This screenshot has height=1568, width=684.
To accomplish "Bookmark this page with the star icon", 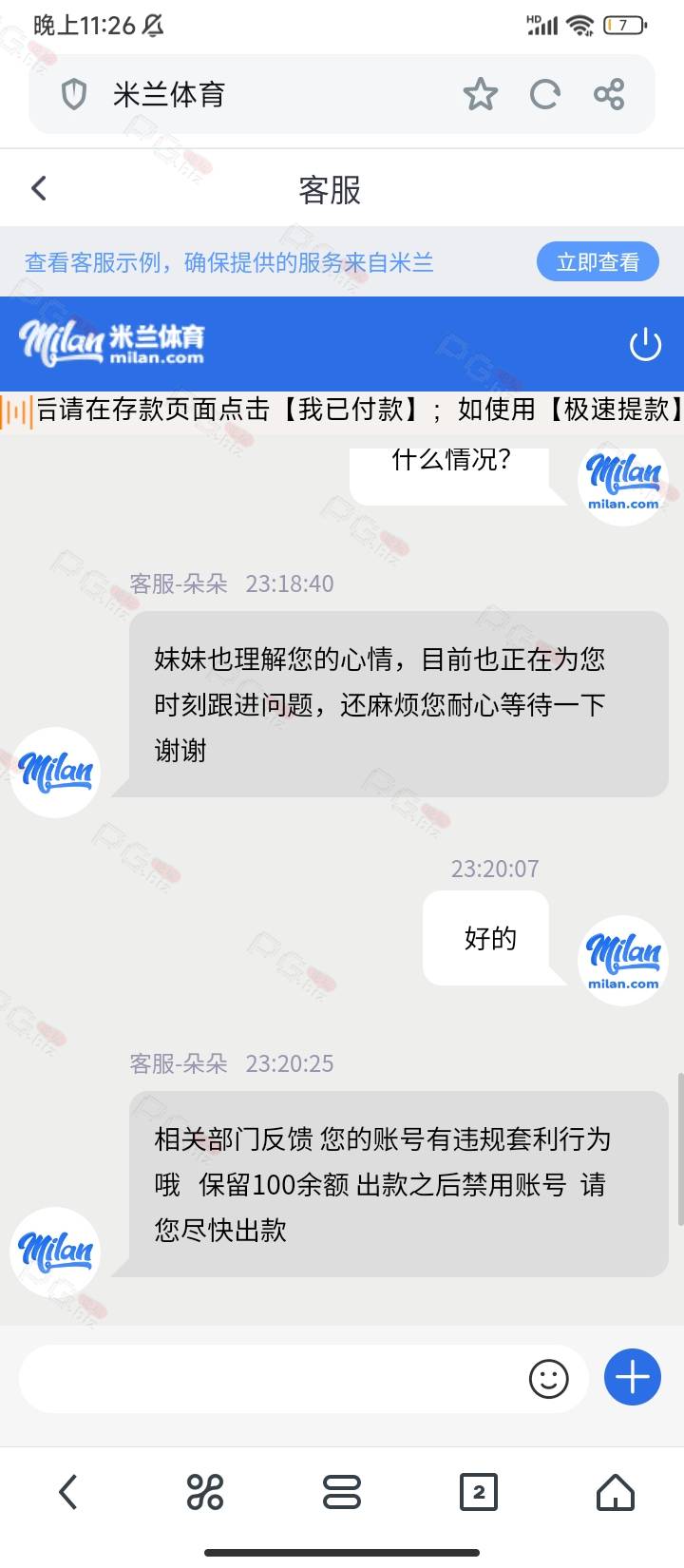I will 480,94.
